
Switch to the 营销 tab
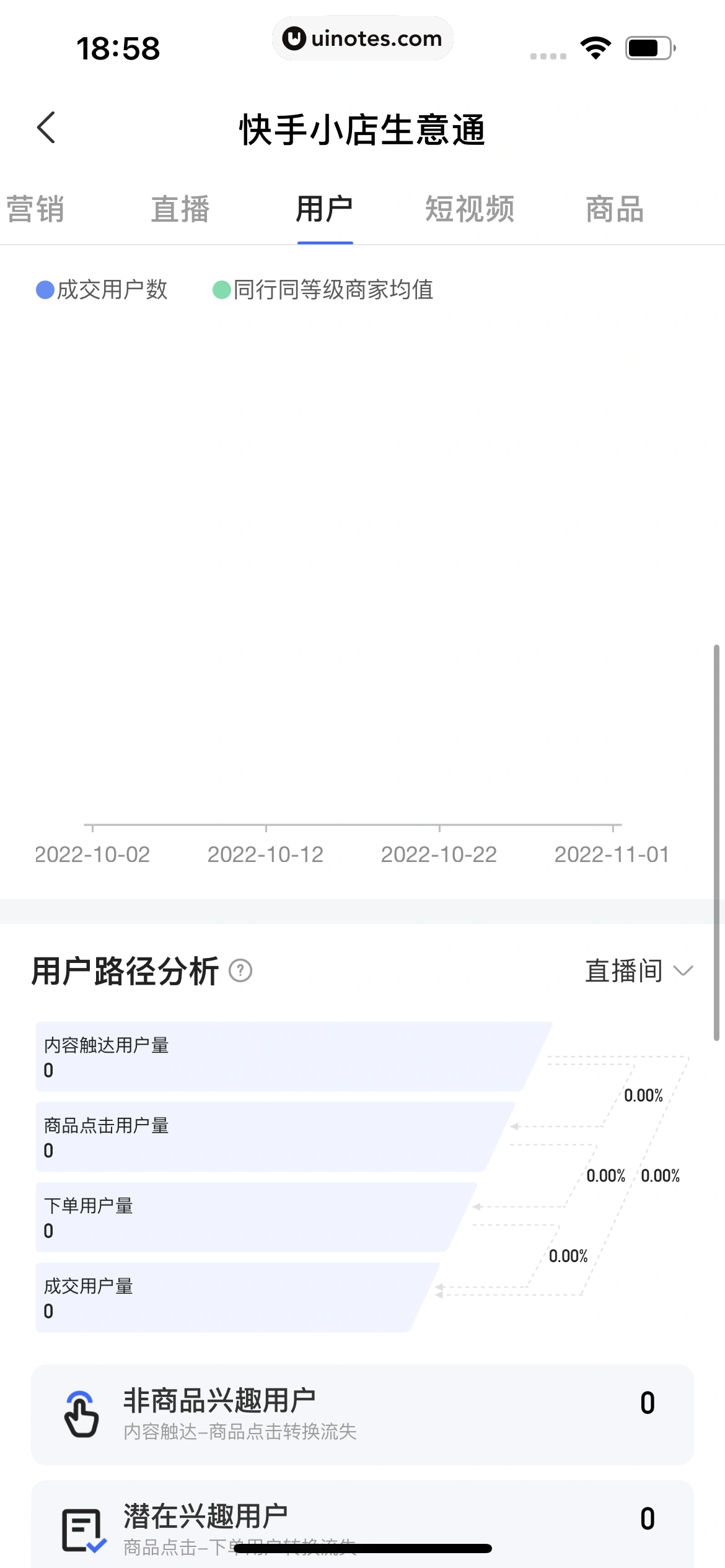point(35,209)
